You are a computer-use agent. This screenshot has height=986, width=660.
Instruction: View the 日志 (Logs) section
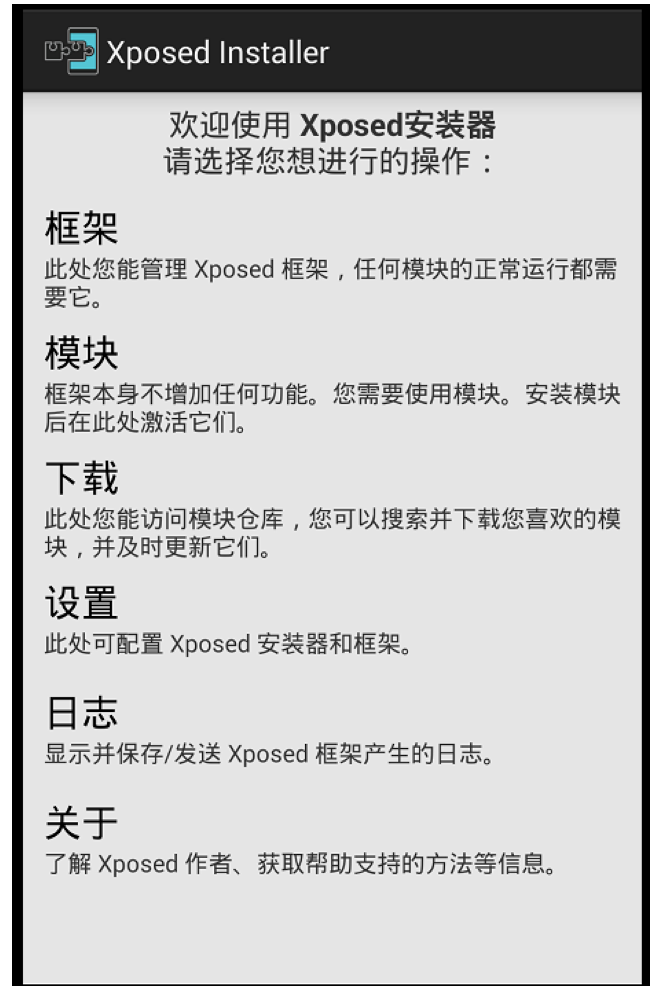click(82, 713)
